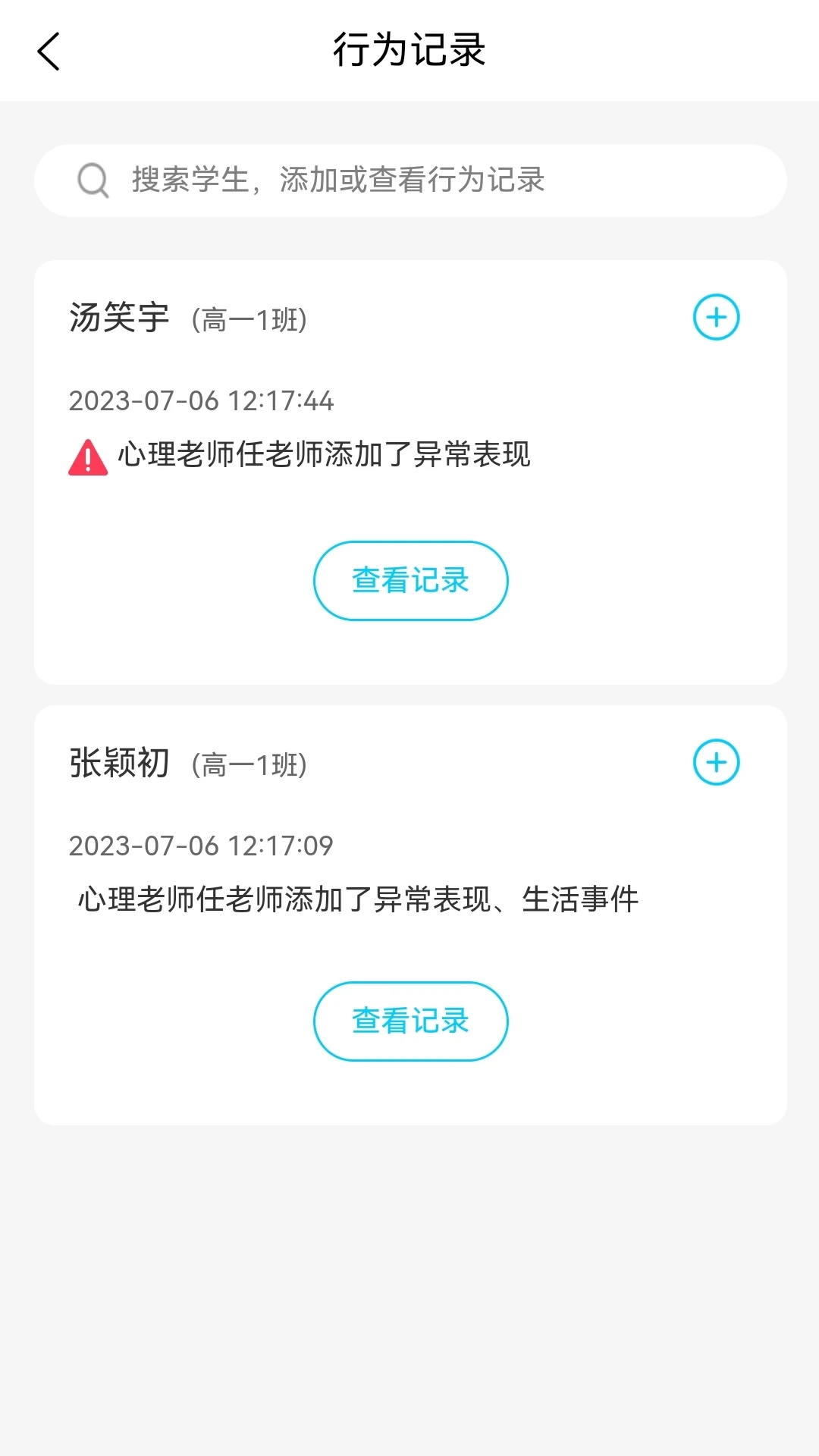The image size is (819, 1456).
Task: Select student name 汤笑宇
Action: 116,318
